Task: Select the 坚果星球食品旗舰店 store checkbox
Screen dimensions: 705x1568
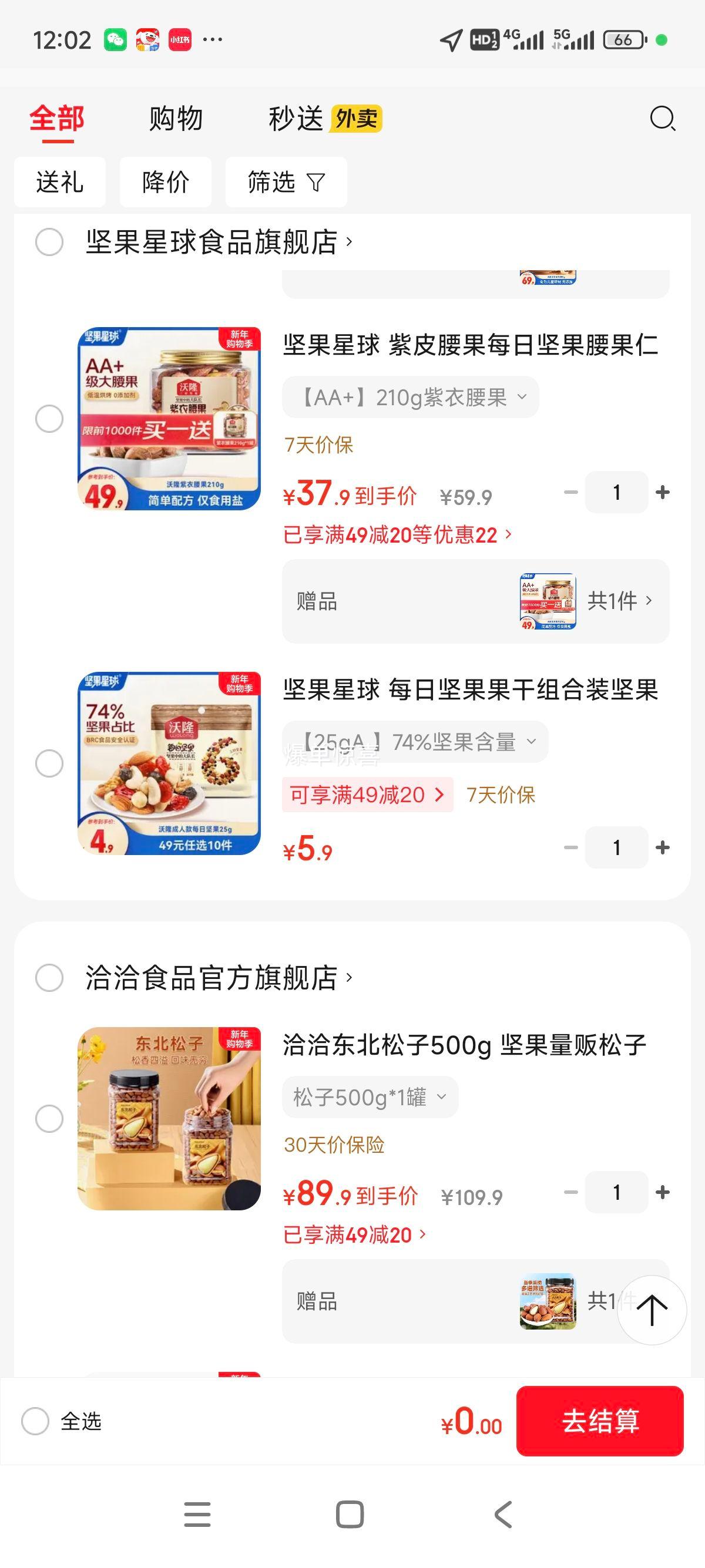Action: pos(49,241)
